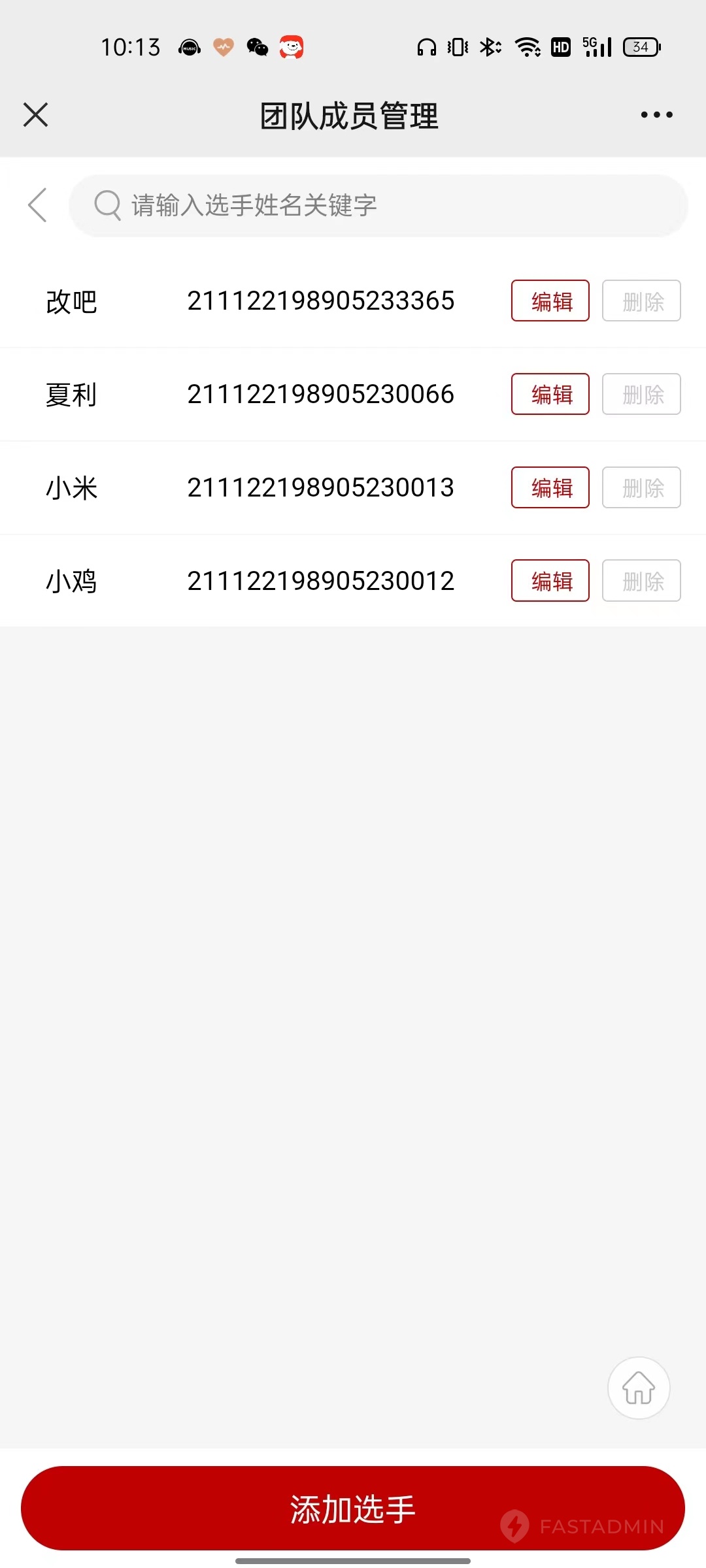Return to home via floating house icon
The image size is (706, 1568).
(639, 1388)
